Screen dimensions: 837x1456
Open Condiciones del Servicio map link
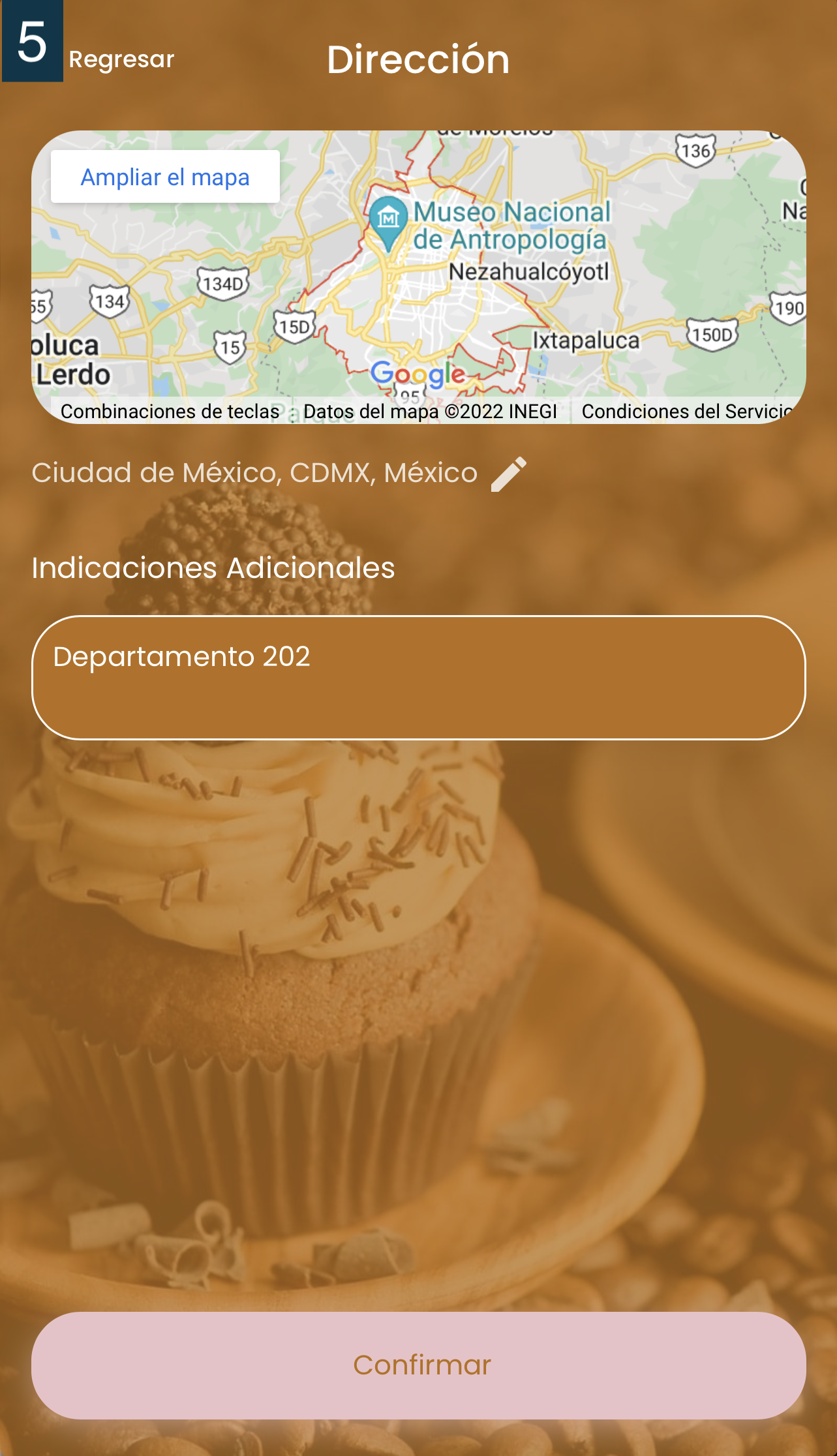click(686, 412)
